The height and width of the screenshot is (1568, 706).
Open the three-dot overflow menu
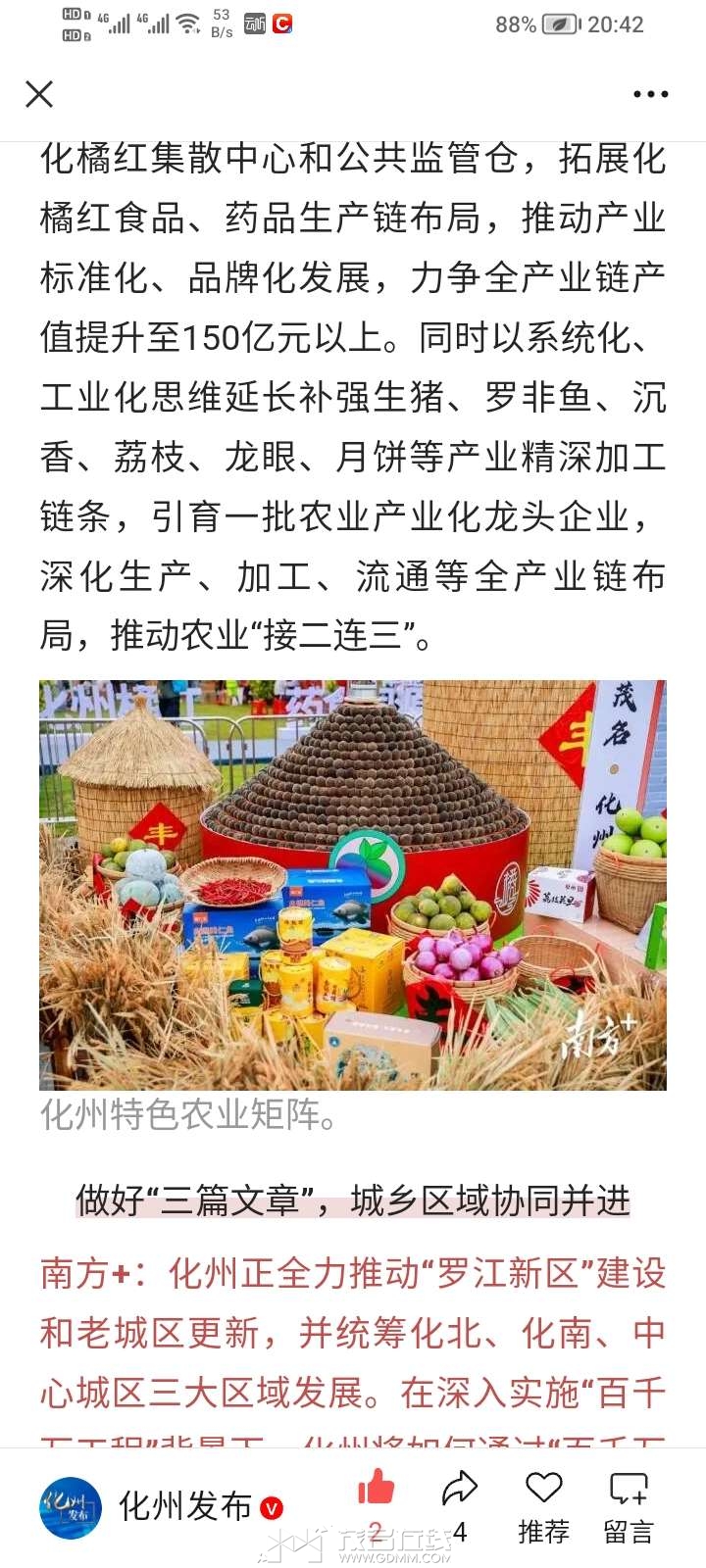pos(650,94)
